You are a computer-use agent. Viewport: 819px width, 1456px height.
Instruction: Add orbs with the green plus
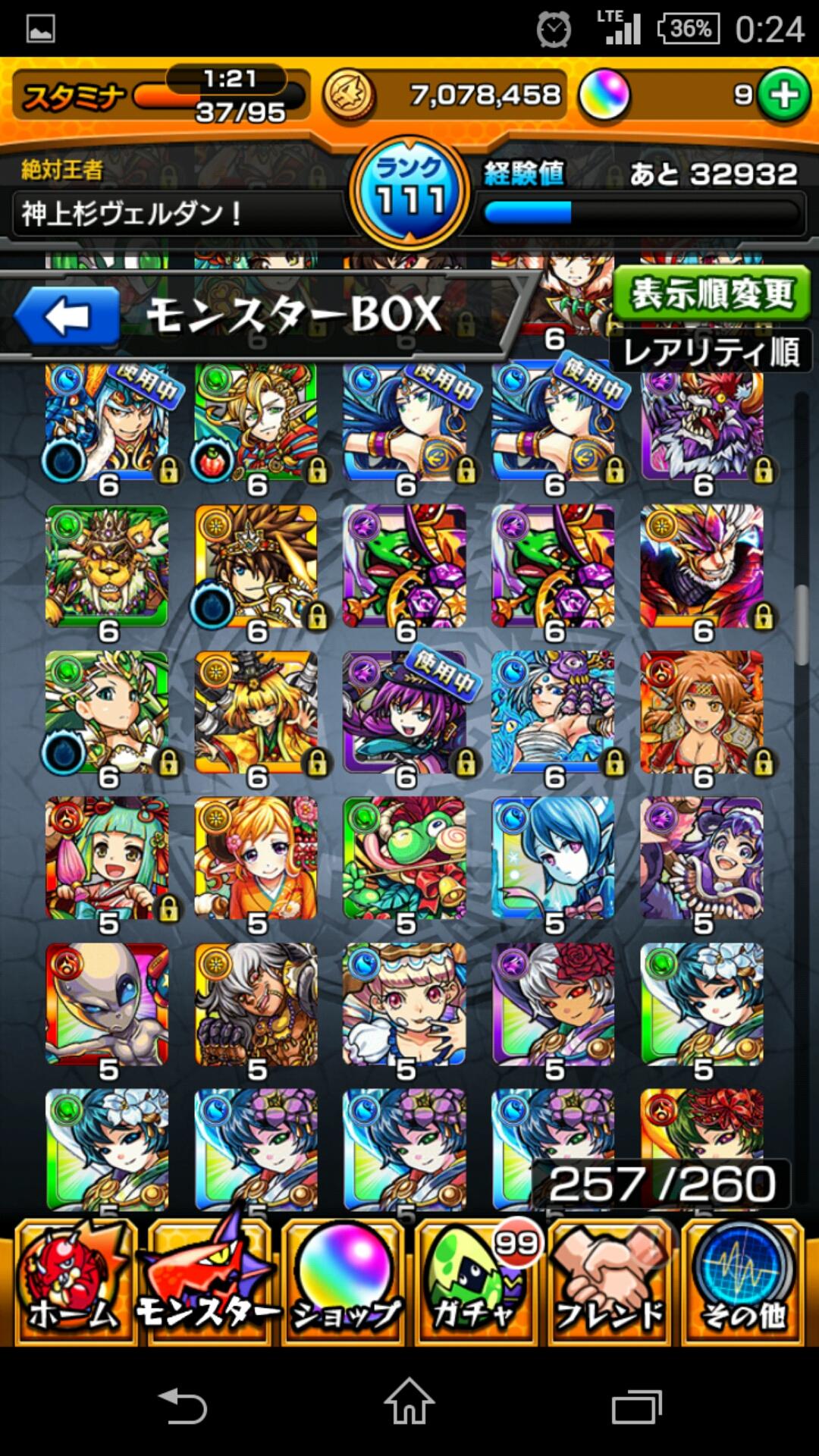pos(783,96)
